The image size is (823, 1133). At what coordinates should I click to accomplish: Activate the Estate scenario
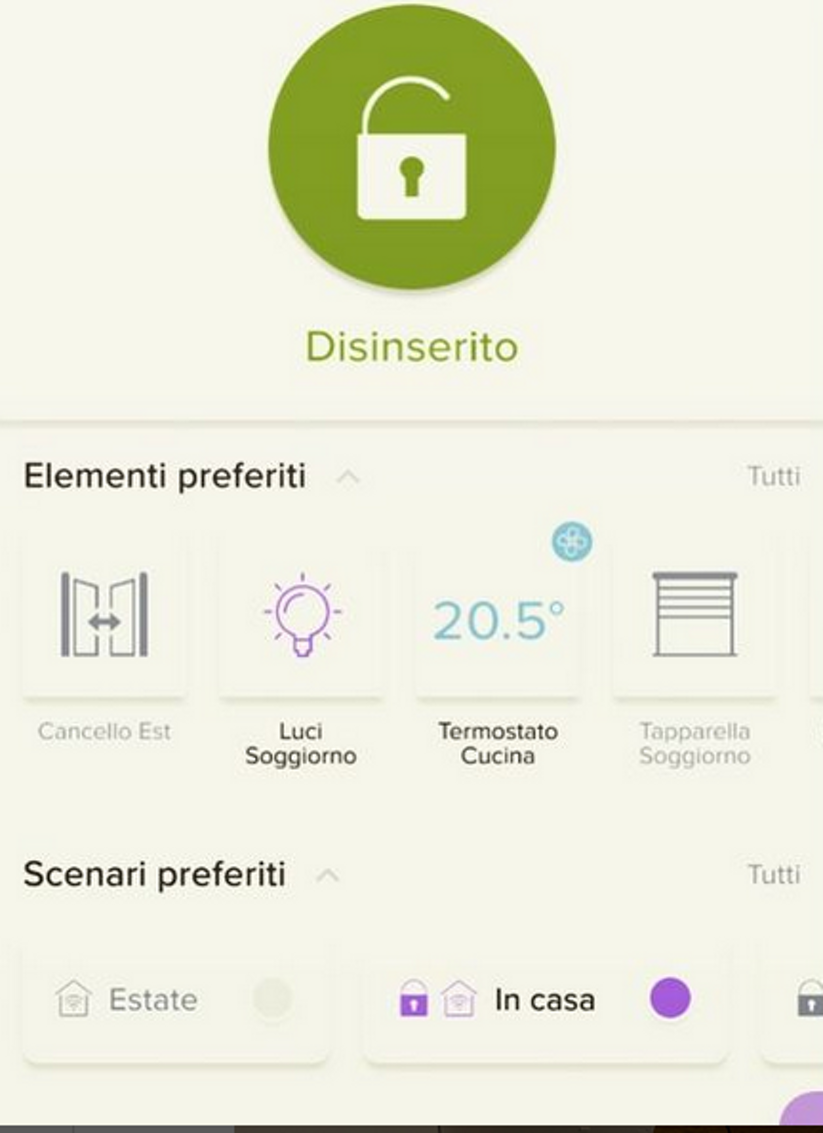pyautogui.click(x=272, y=998)
